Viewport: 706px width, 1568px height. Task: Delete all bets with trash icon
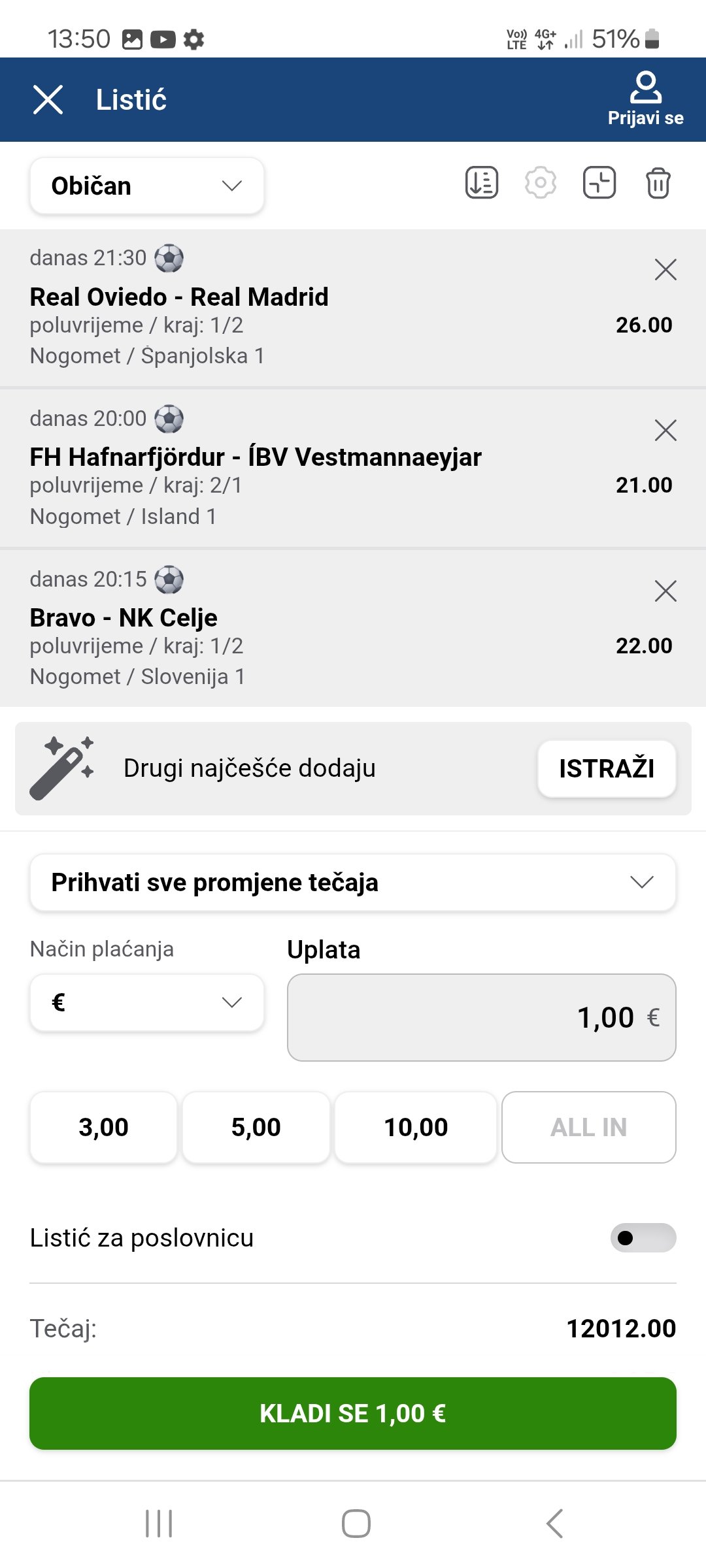(x=658, y=182)
